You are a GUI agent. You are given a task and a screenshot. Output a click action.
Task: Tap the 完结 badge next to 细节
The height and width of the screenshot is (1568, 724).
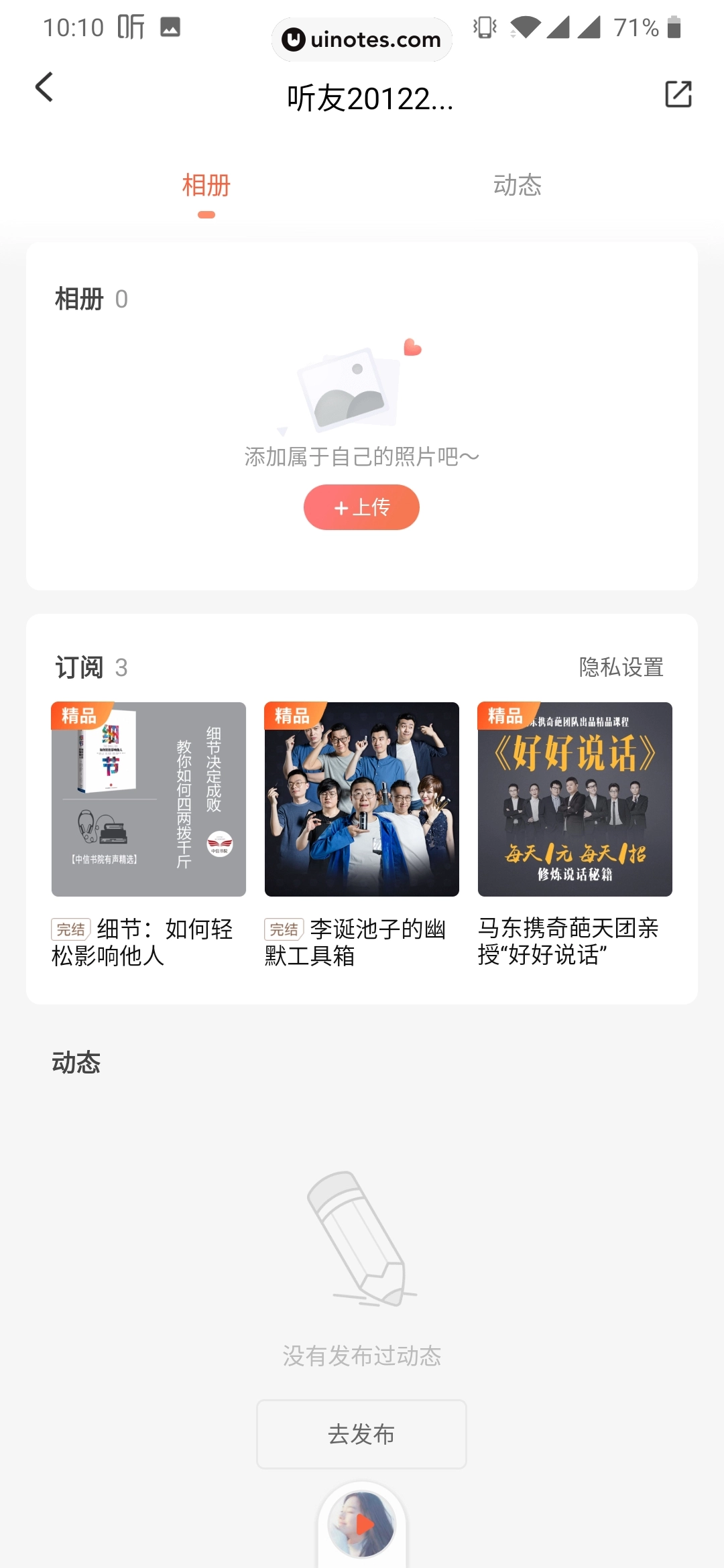click(x=70, y=929)
